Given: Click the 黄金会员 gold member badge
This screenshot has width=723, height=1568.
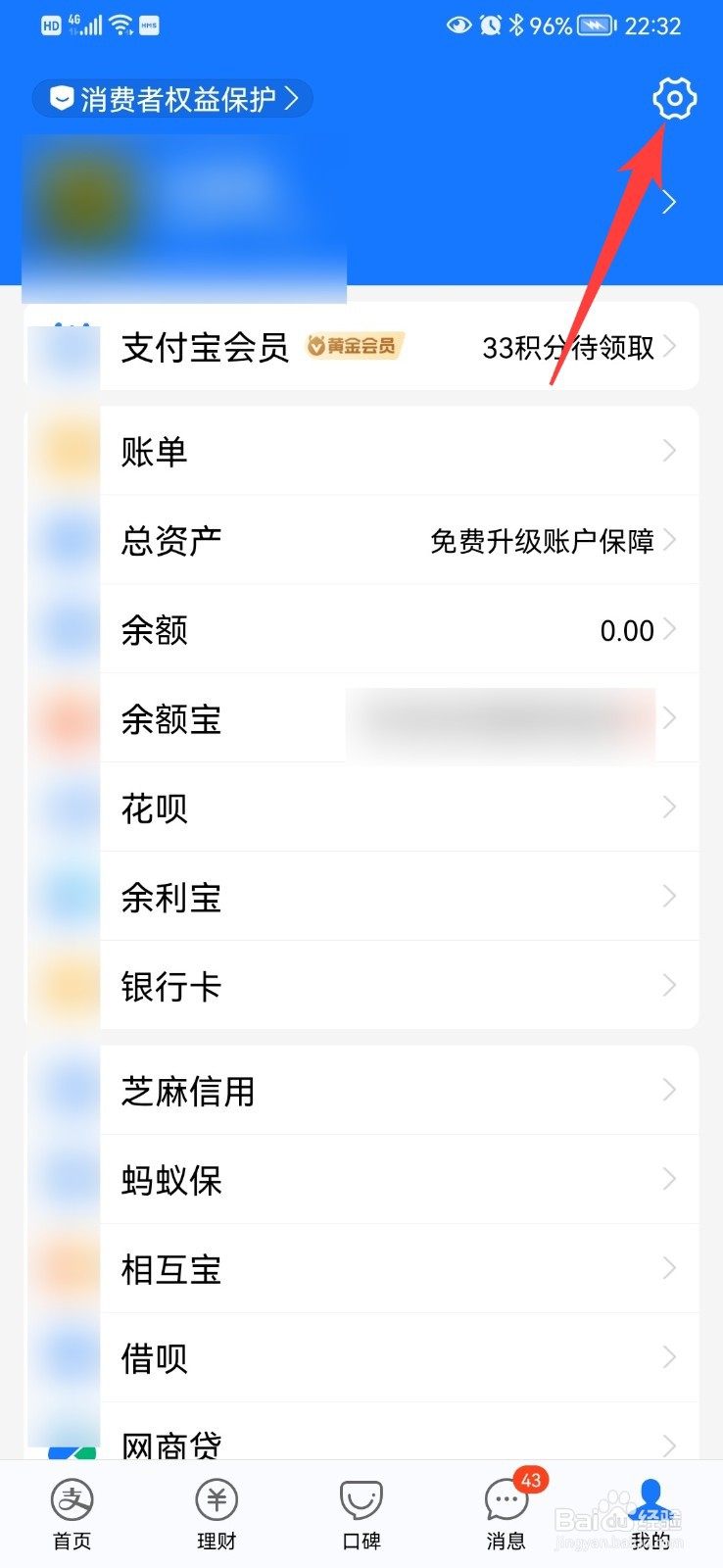Looking at the screenshot, I should pos(354,347).
